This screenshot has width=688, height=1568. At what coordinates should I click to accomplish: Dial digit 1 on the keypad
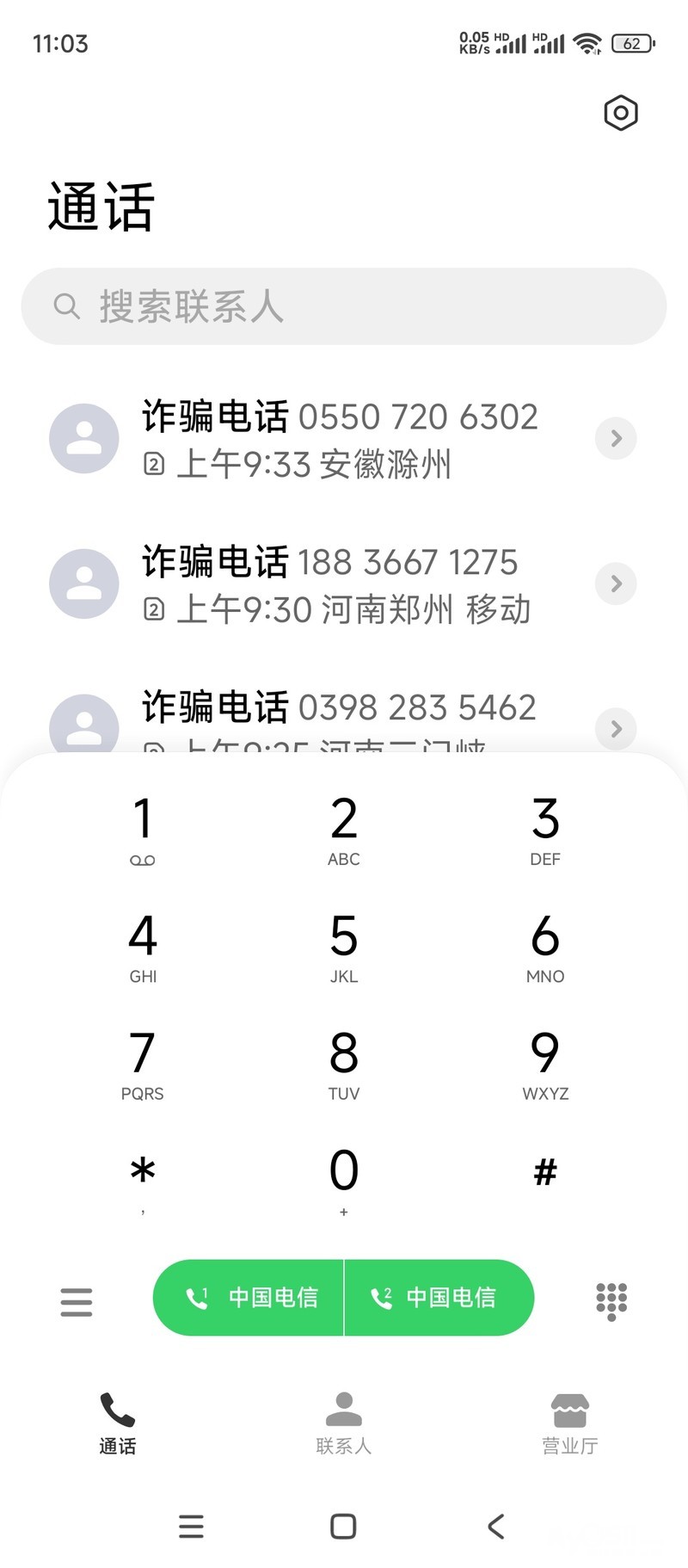coord(143,828)
